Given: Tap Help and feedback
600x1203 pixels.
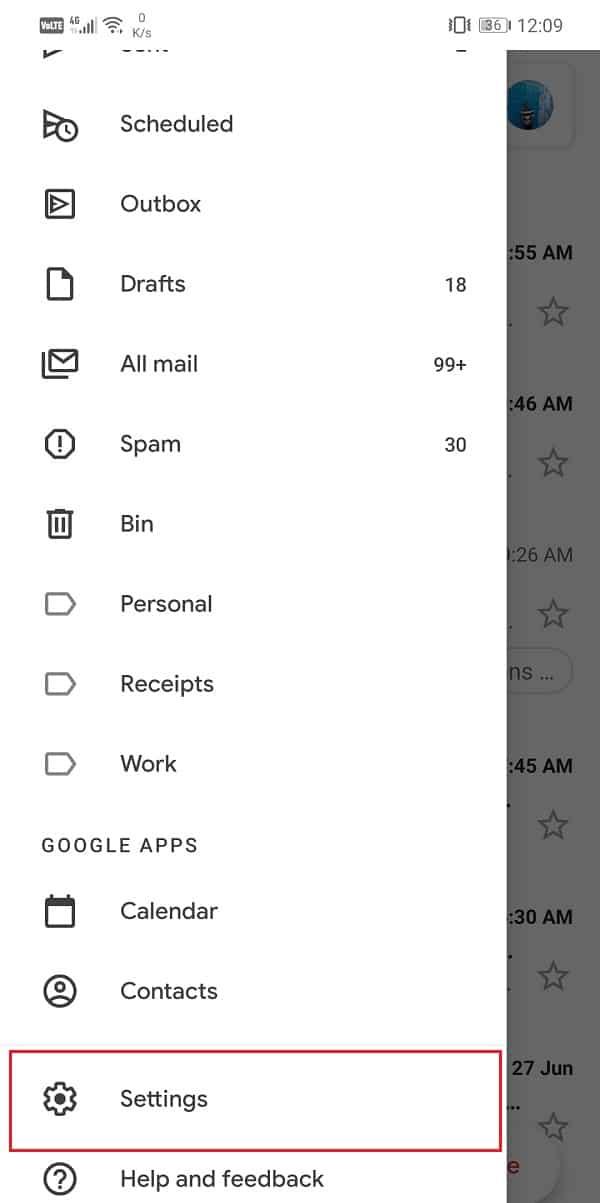Looking at the screenshot, I should [221, 1179].
